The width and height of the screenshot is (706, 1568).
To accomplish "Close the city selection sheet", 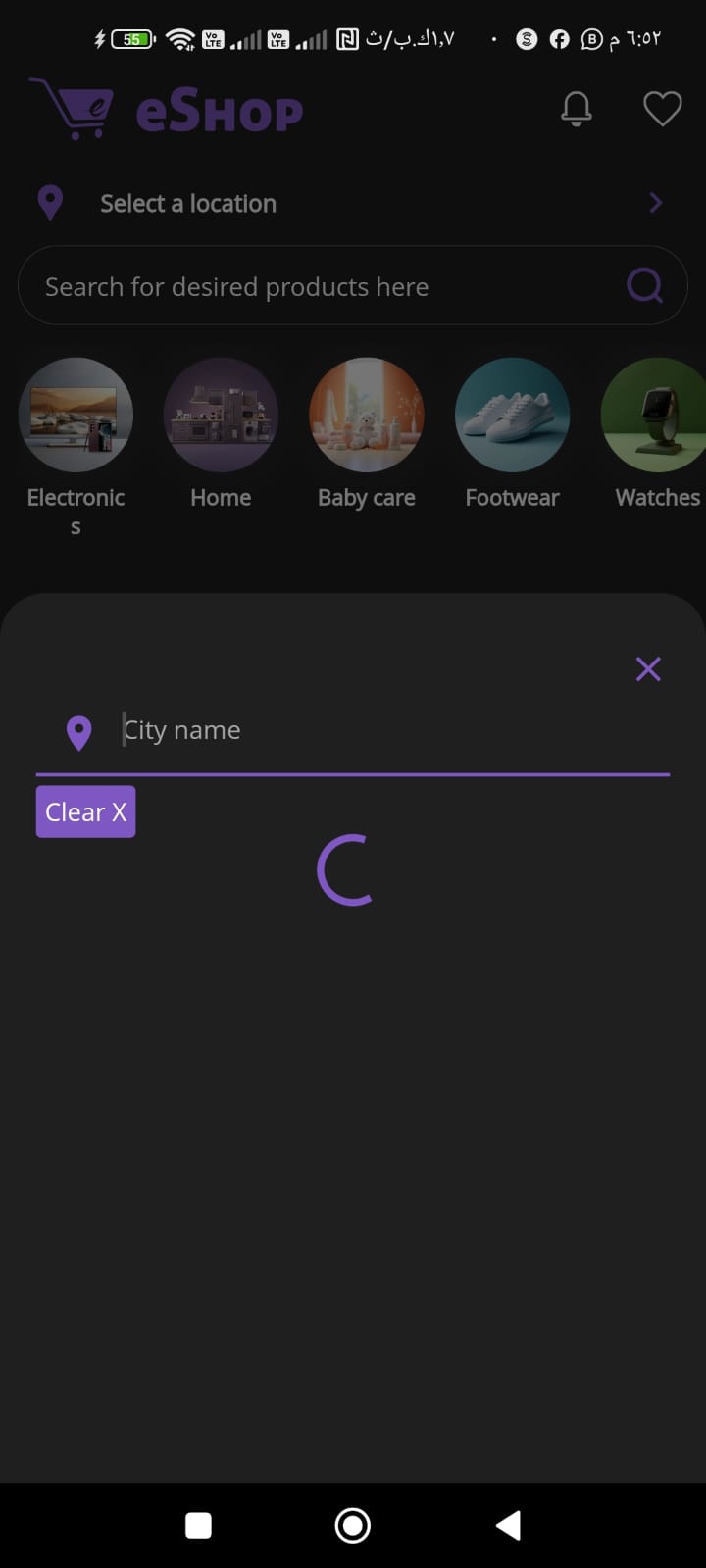I will click(x=648, y=669).
